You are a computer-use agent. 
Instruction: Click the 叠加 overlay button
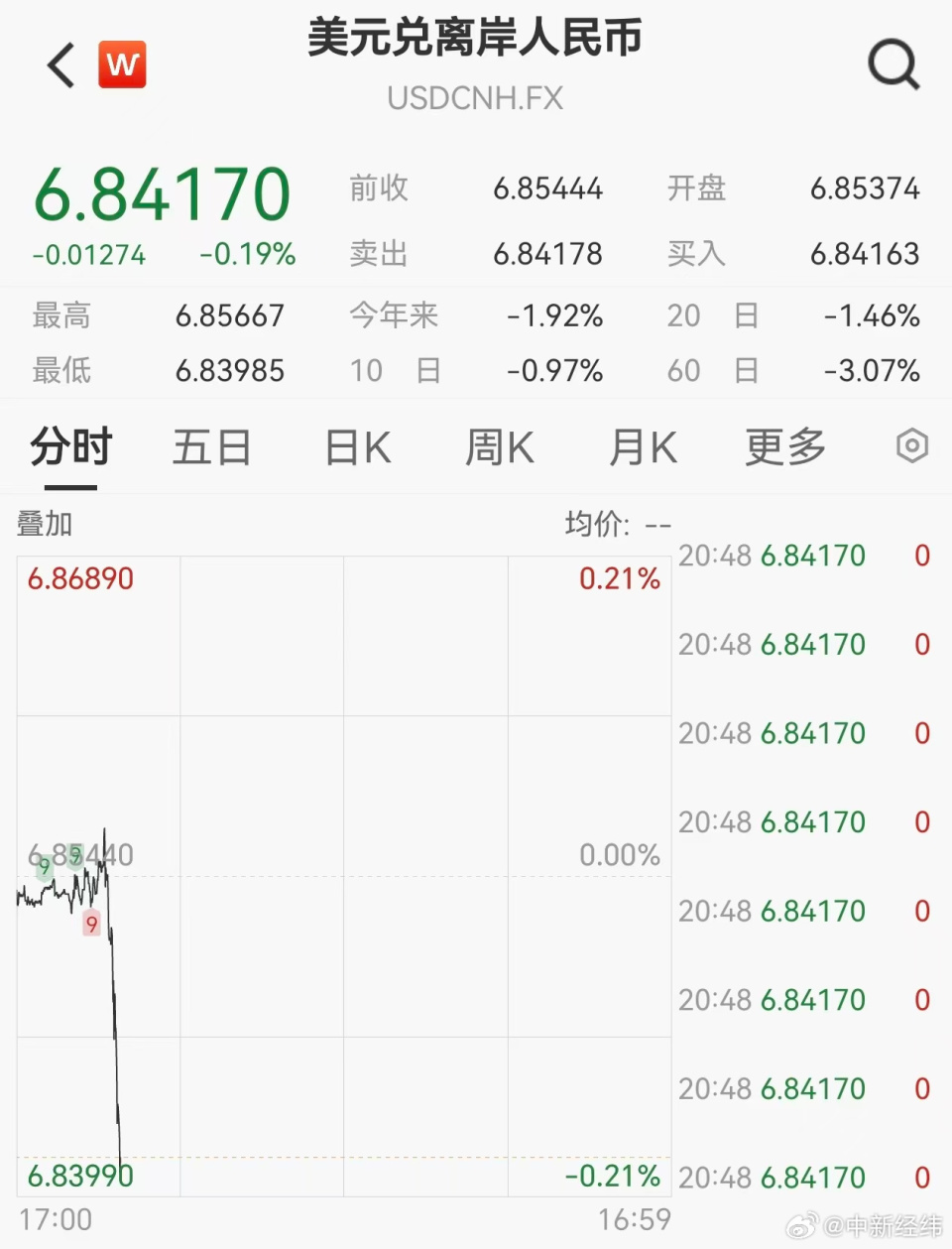tap(45, 524)
